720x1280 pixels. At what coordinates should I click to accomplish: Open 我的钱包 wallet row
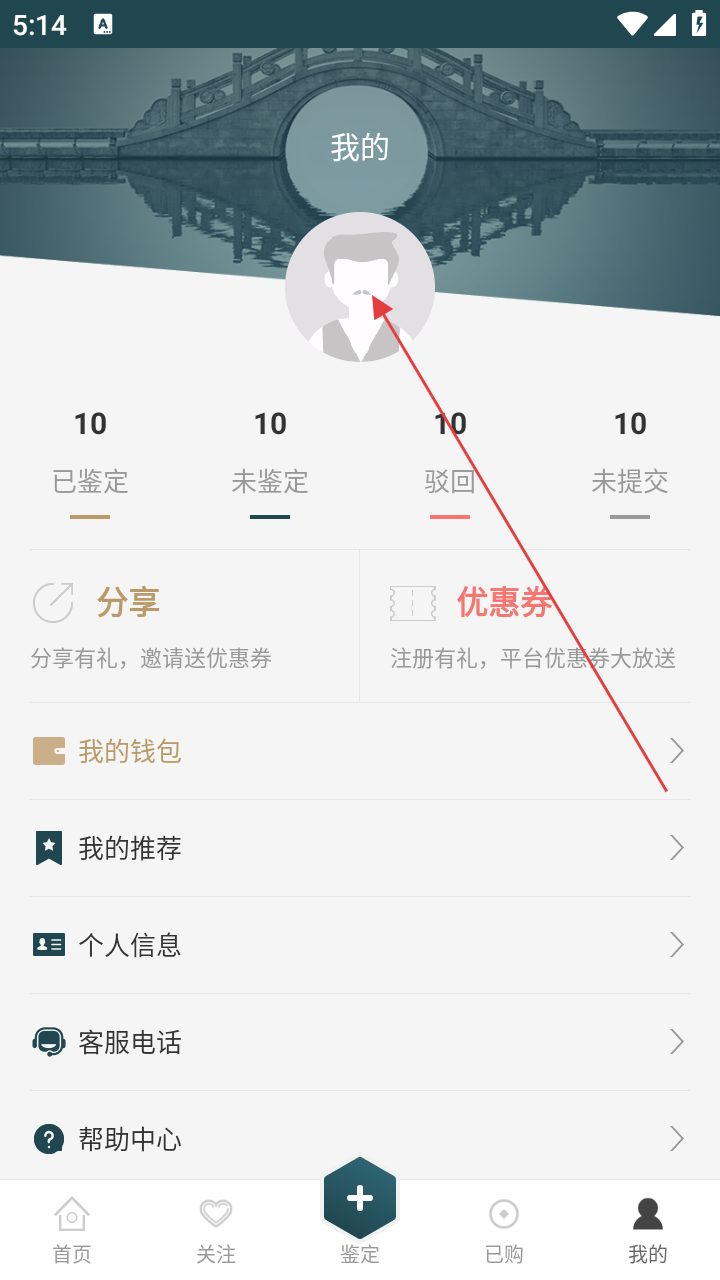click(360, 751)
